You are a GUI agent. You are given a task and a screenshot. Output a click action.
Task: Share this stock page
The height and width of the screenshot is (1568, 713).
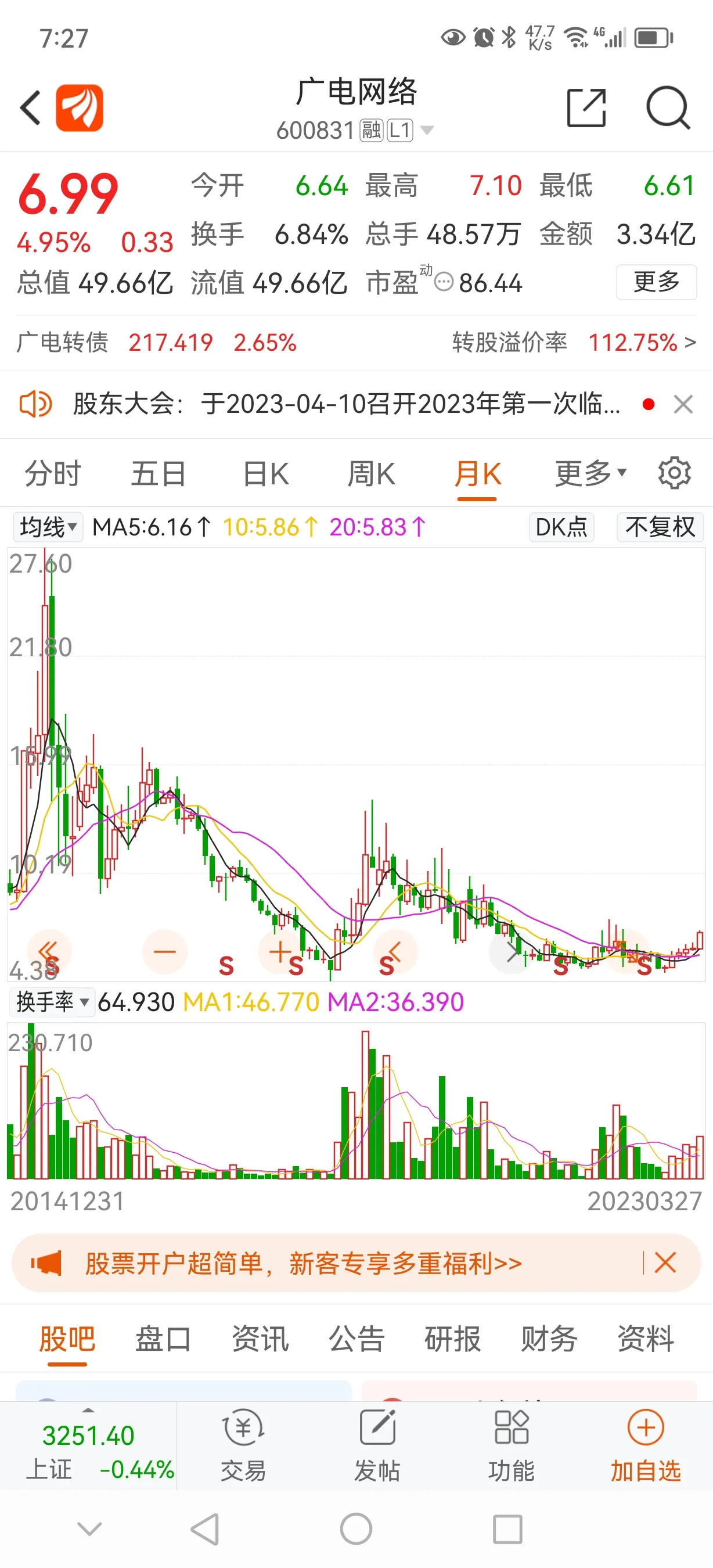(586, 108)
